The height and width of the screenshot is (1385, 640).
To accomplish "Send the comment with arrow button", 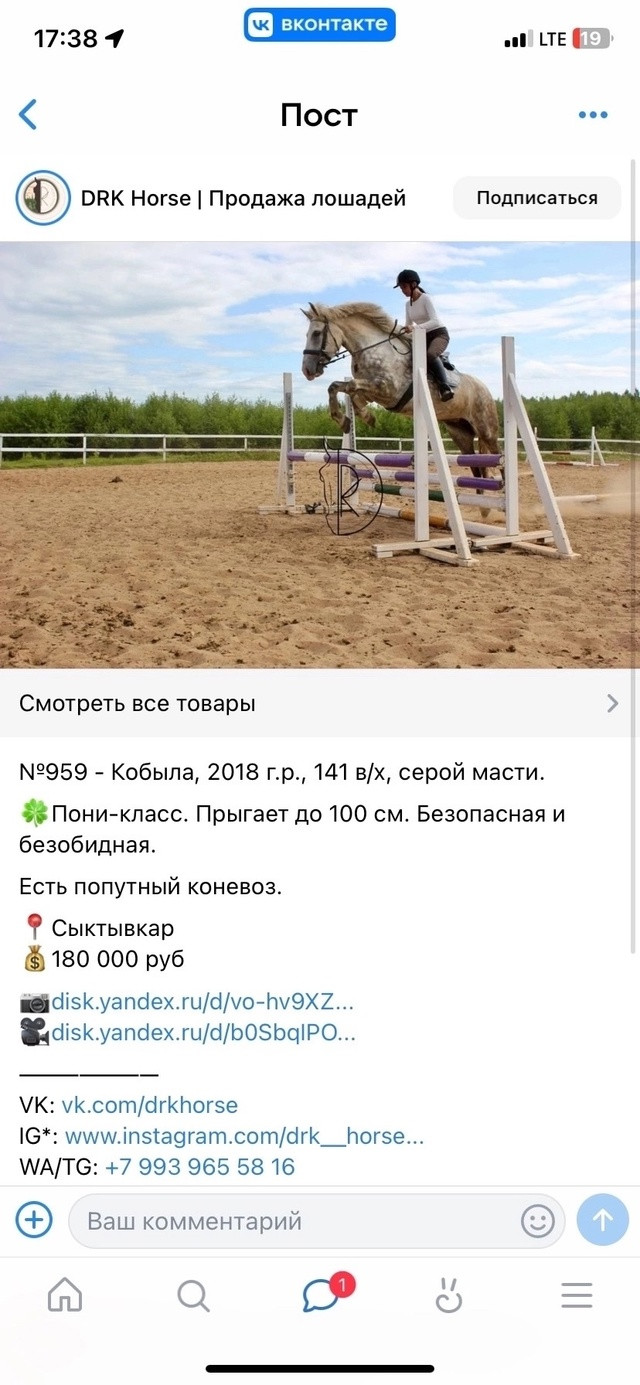I will tap(603, 1220).
